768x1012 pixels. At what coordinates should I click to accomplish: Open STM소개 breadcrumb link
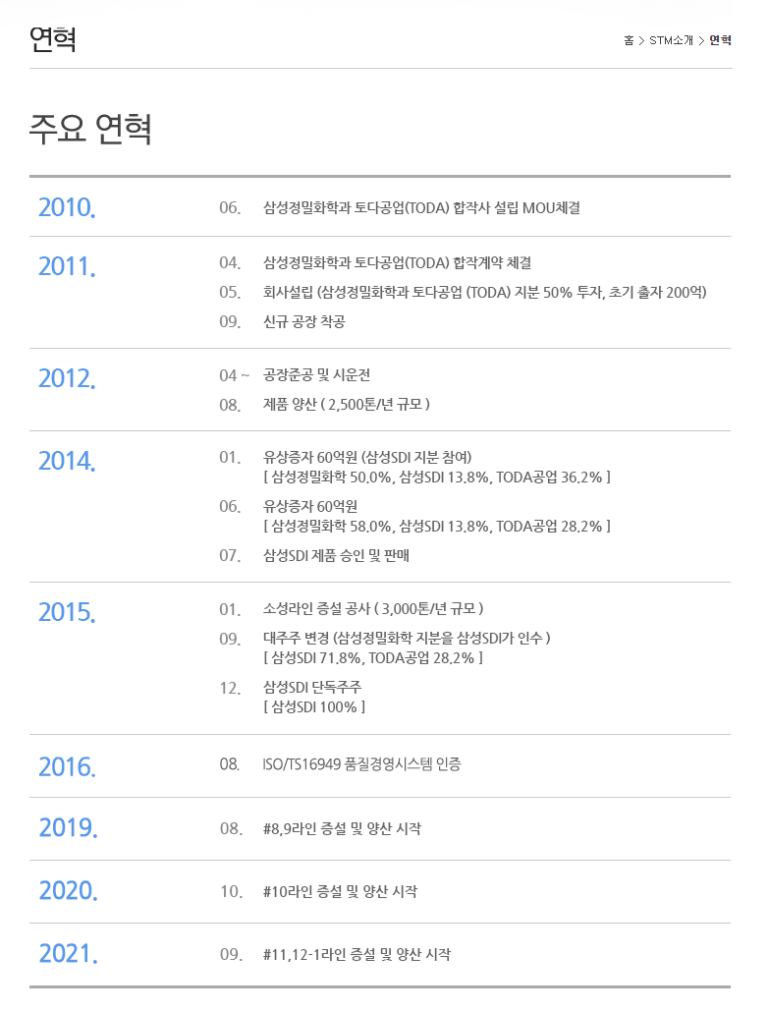671,41
